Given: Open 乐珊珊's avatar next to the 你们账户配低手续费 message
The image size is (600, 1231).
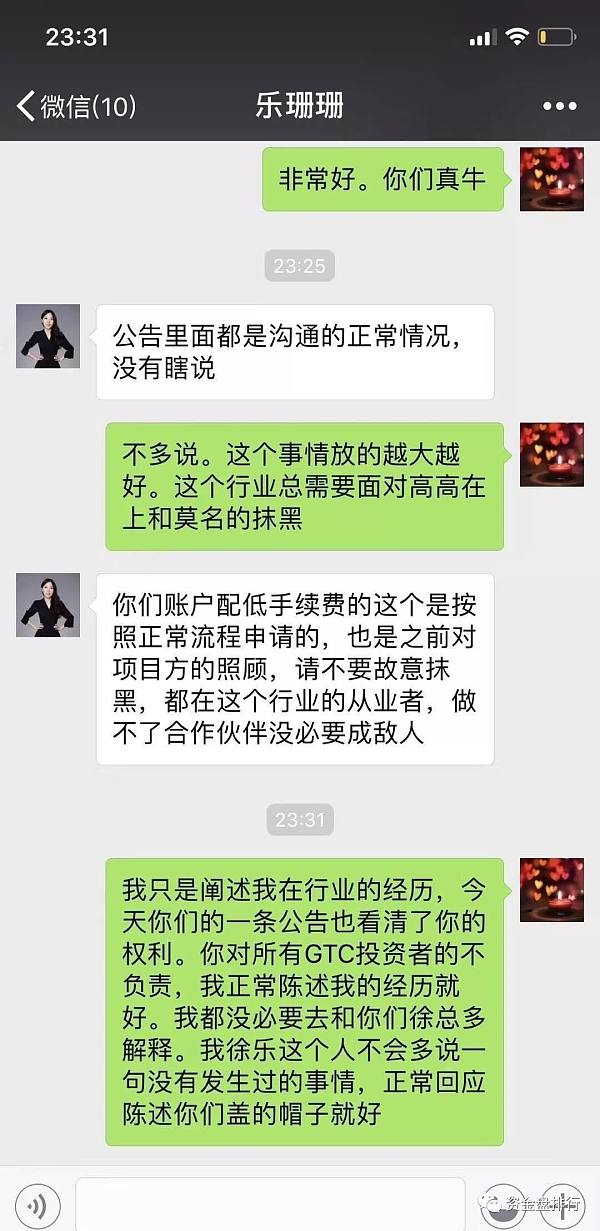Looking at the screenshot, I should click(x=48, y=605).
